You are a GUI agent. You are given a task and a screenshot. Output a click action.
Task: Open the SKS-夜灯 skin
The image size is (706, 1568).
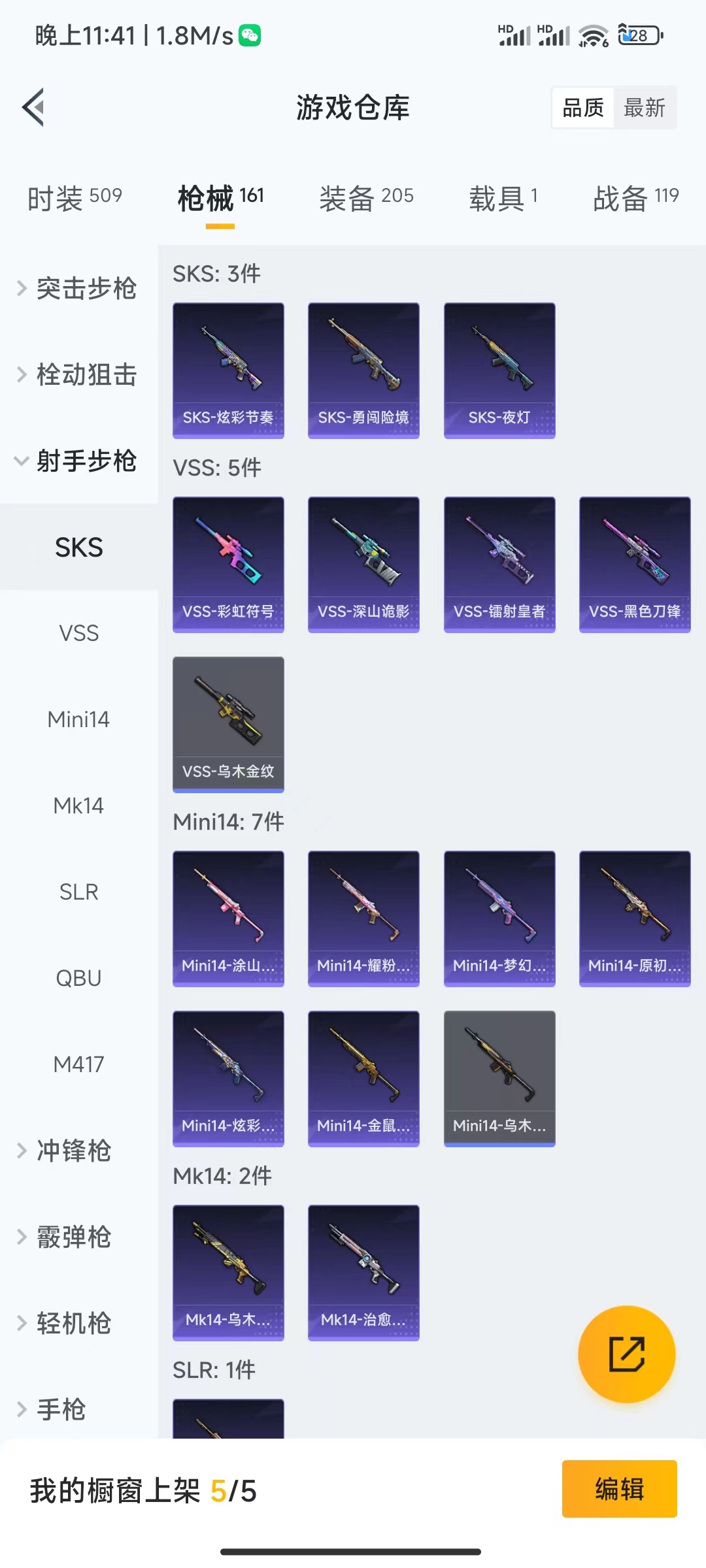tap(499, 370)
